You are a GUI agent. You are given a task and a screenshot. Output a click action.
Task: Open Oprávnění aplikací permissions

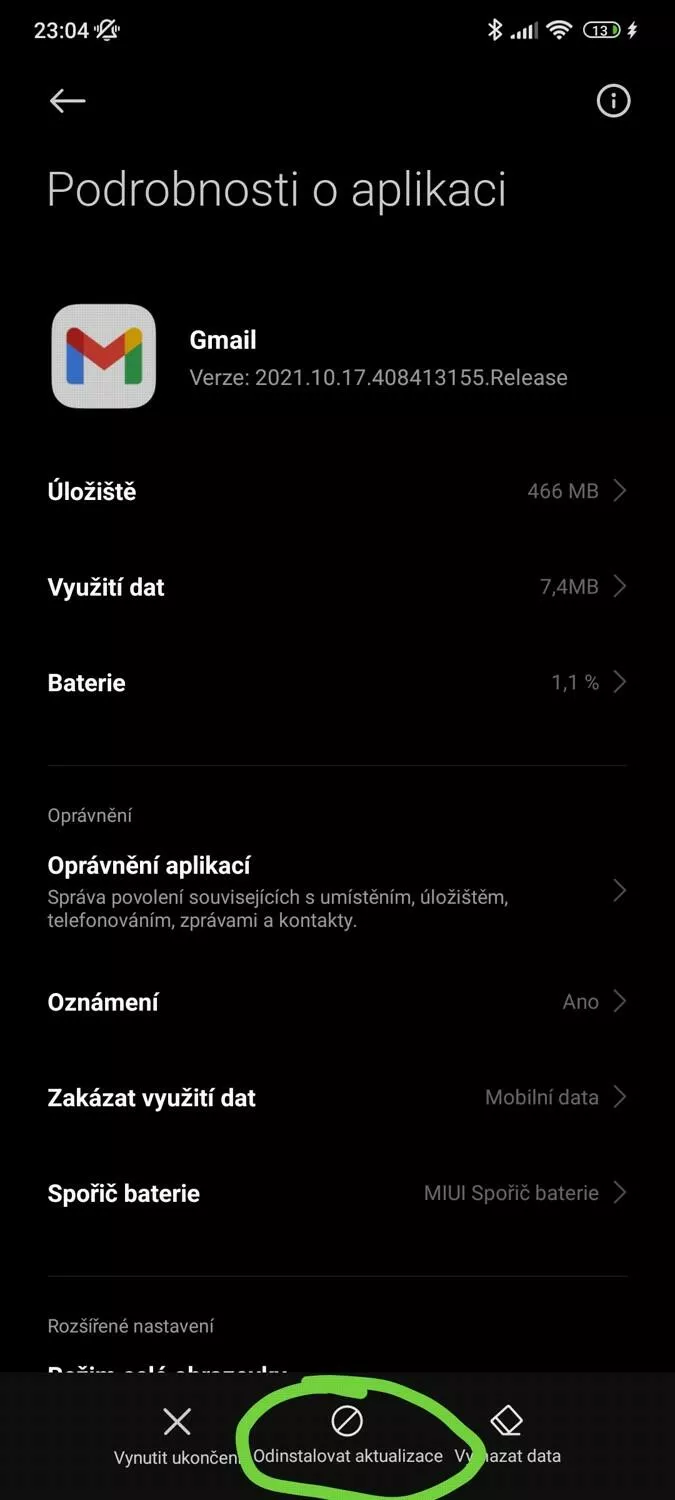click(x=337, y=892)
